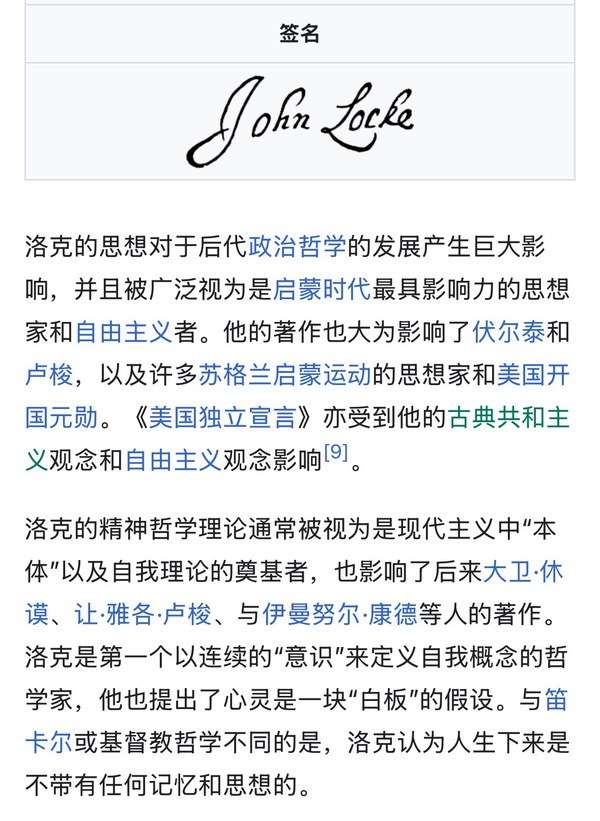
Task: Open the 启蒙时代 link
Action: (322, 290)
